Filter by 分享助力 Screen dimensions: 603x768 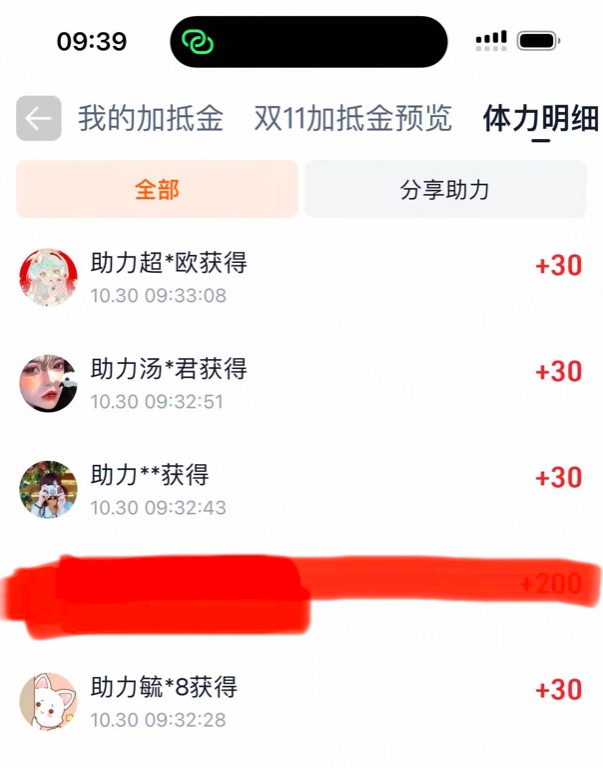click(445, 189)
